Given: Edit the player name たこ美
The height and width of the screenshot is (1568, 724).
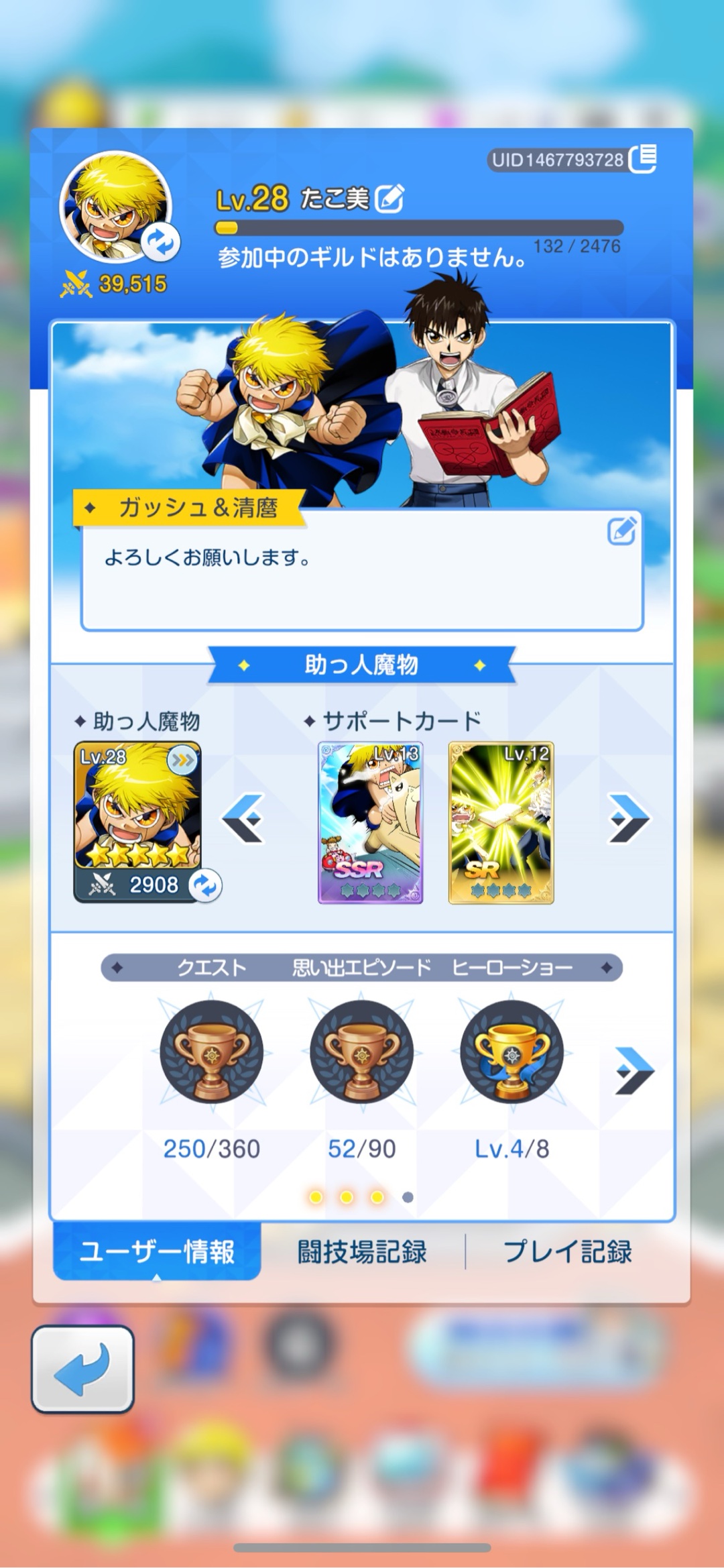Looking at the screenshot, I should (389, 199).
